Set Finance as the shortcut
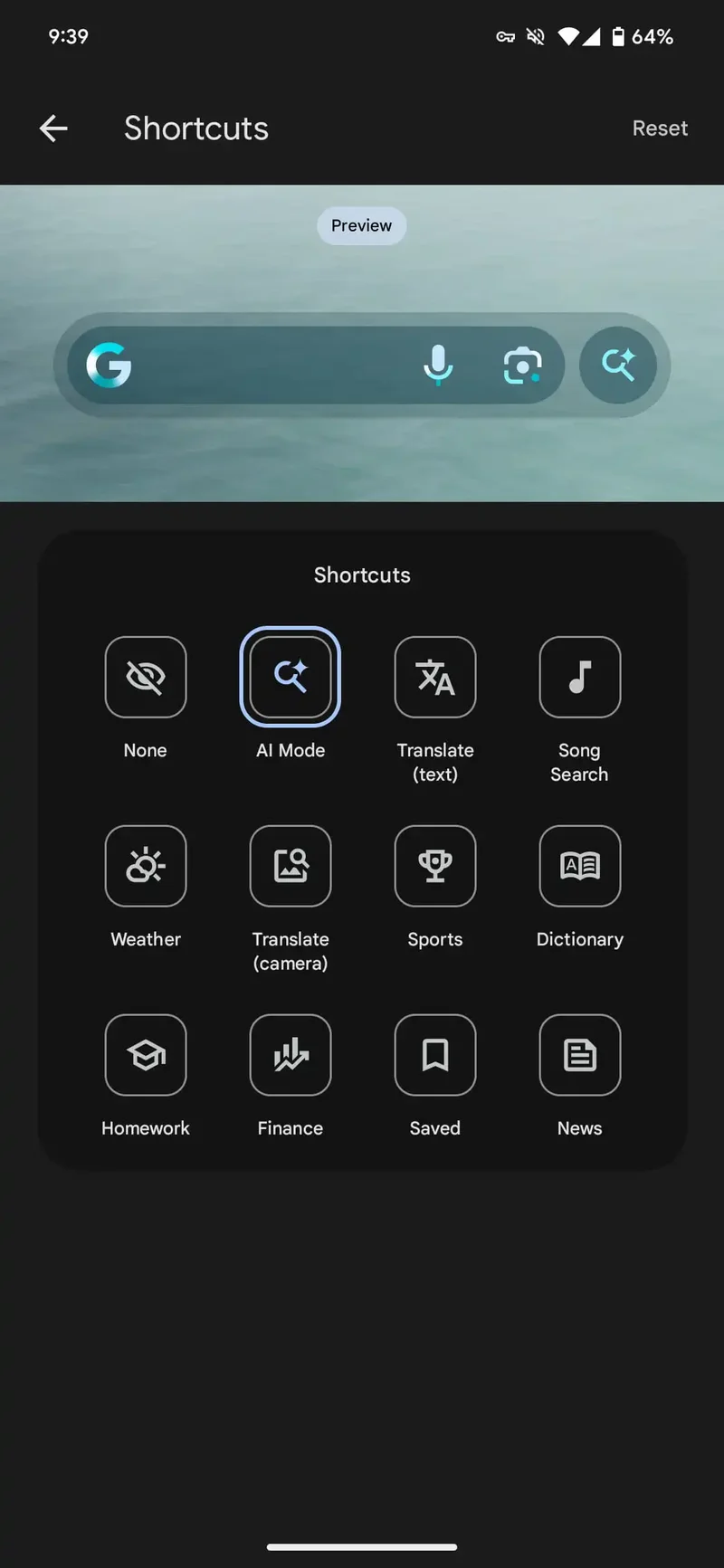The width and height of the screenshot is (724, 1568). tap(291, 1055)
